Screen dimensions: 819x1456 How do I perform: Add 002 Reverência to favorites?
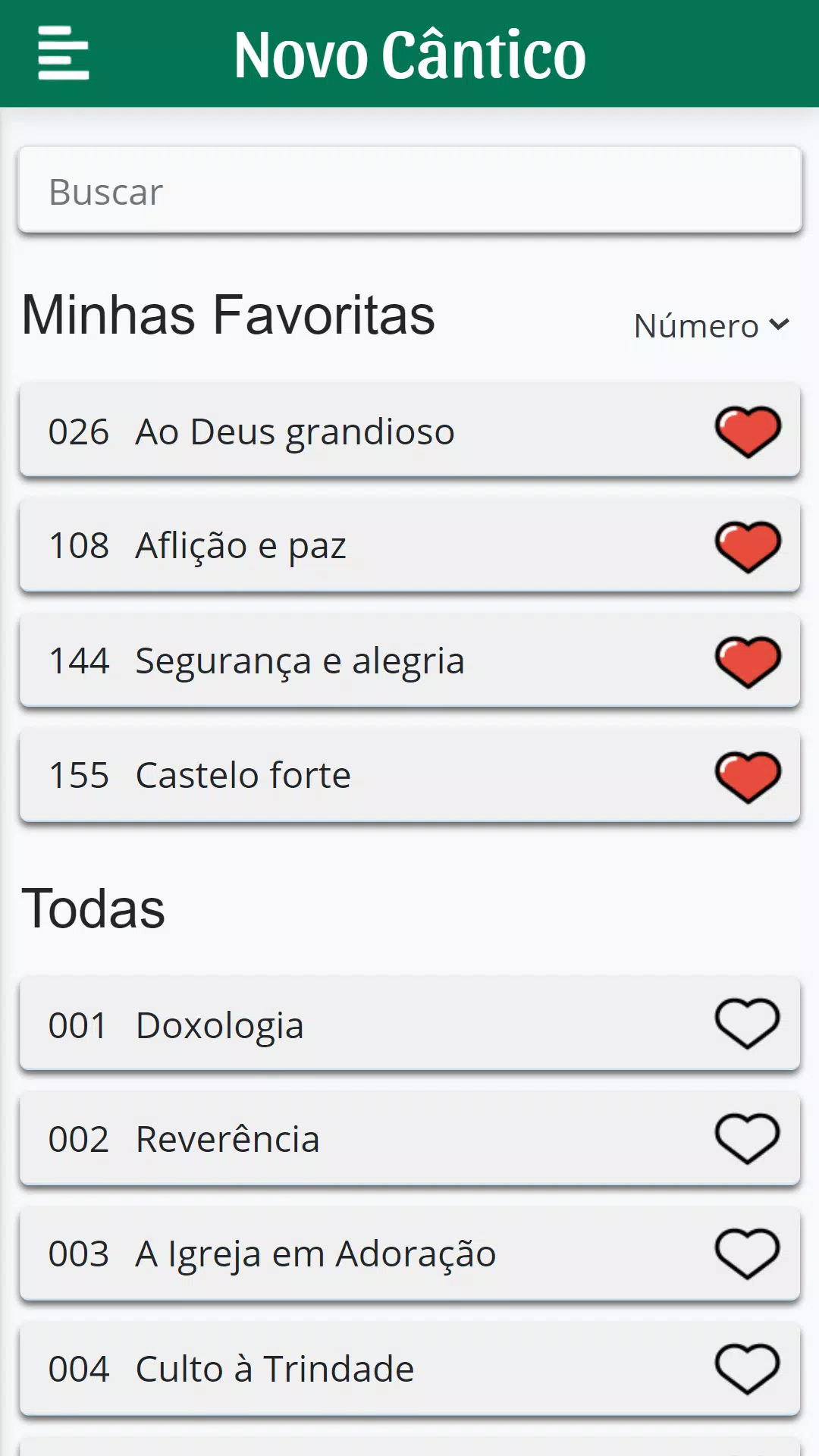point(748,1139)
